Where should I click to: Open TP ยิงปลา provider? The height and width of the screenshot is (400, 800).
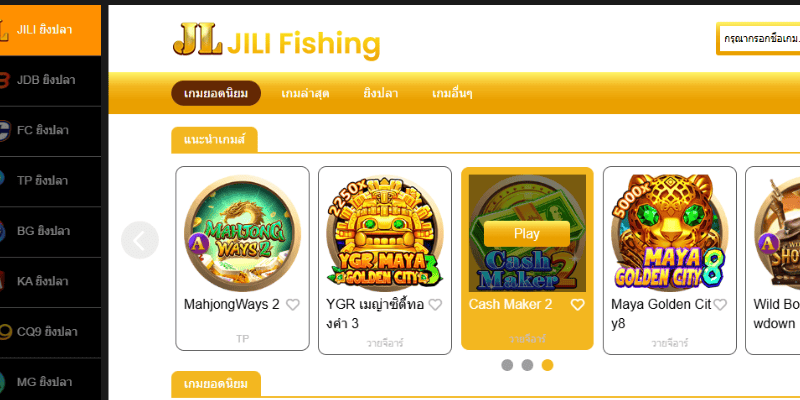[50, 180]
